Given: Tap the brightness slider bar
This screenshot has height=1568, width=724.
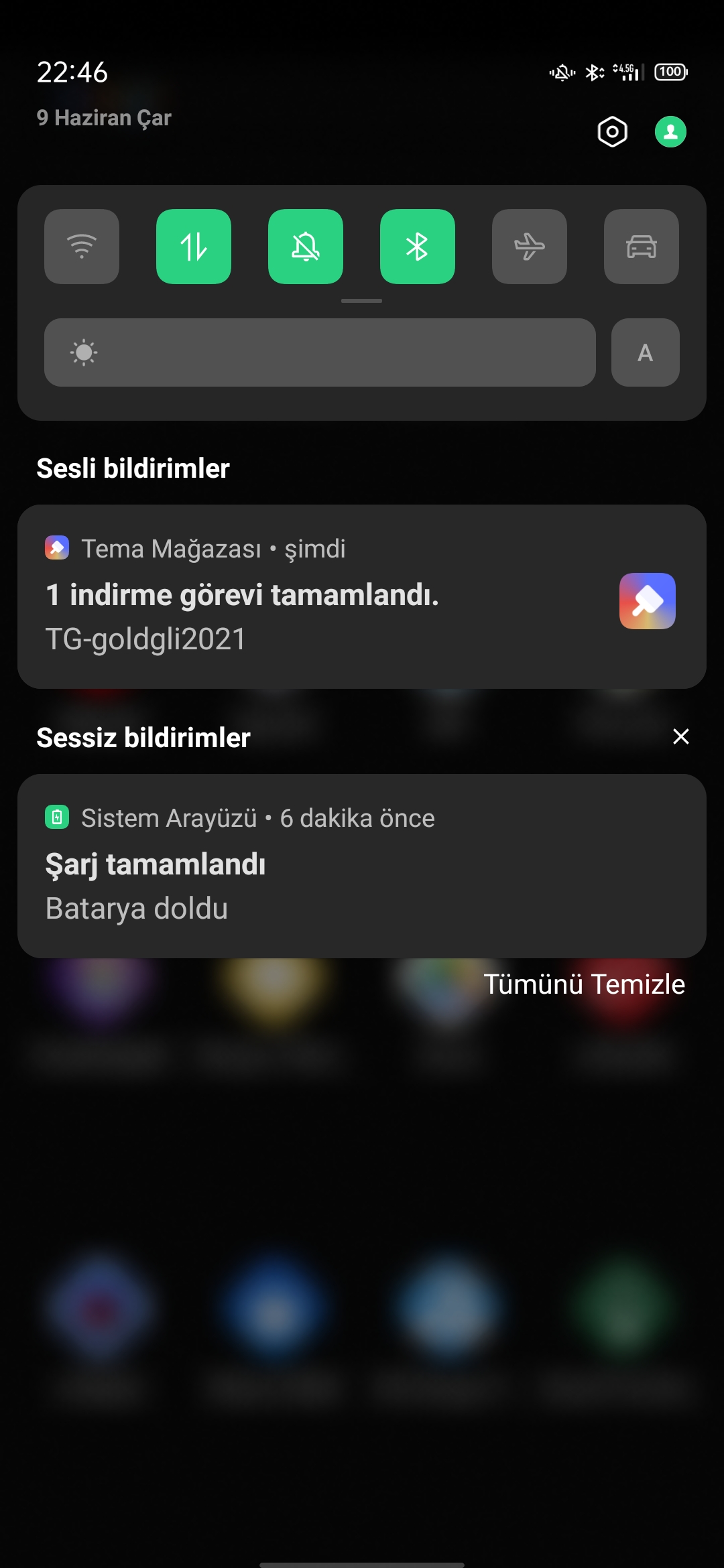Looking at the screenshot, I should coord(320,352).
